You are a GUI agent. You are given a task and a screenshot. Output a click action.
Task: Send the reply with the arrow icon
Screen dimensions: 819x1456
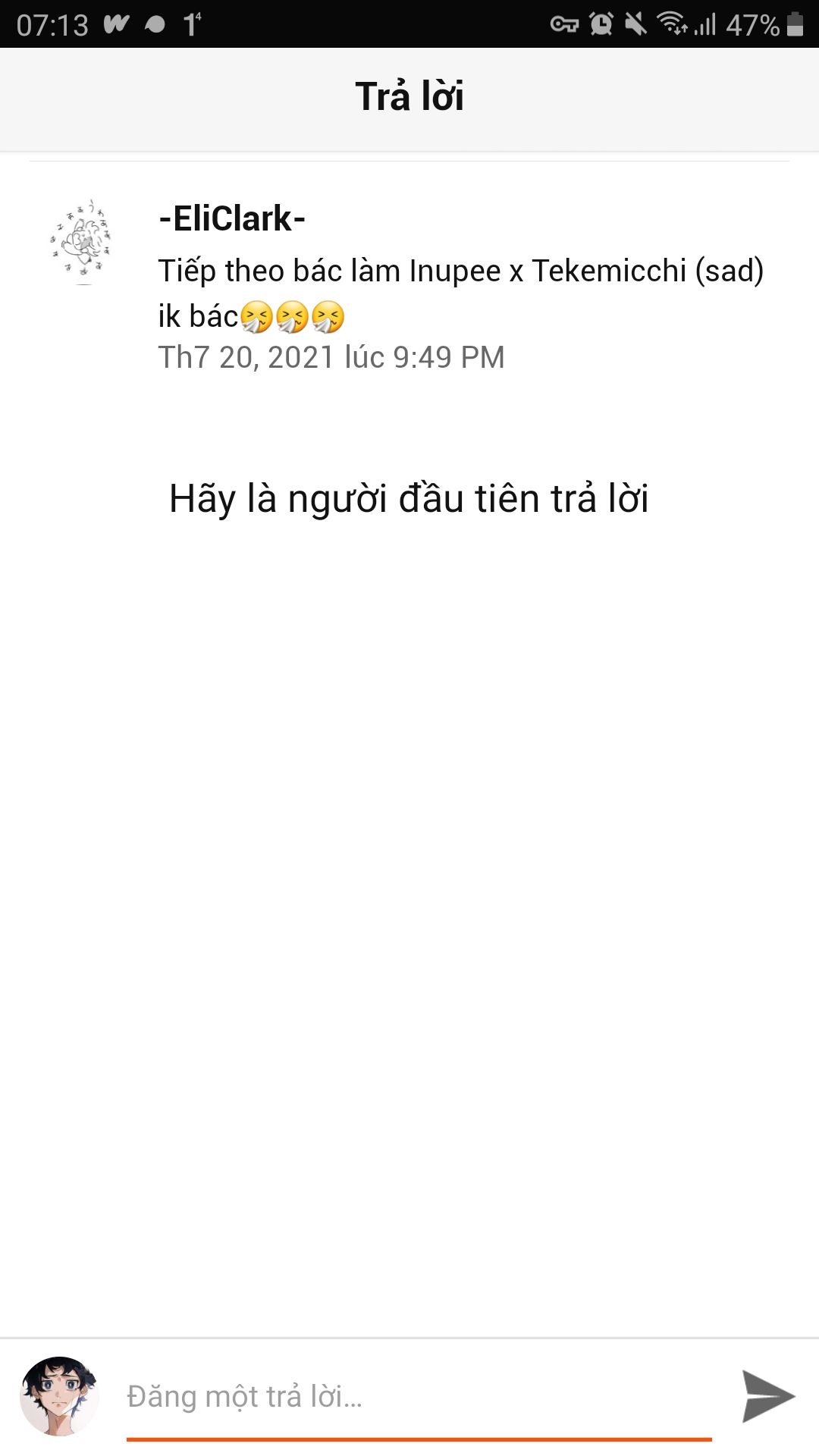767,1396
